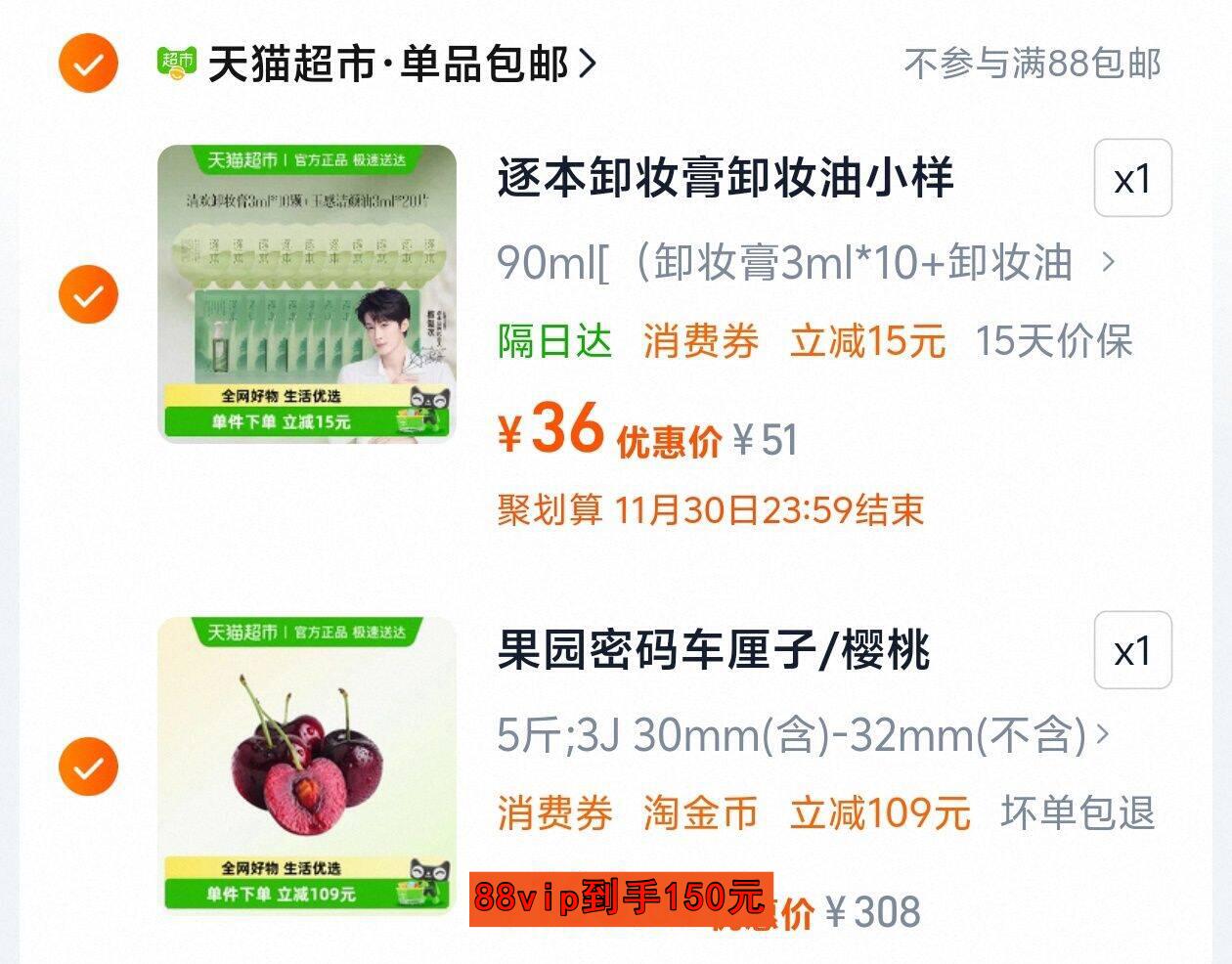Deselect the 果园密码车厘子 item checkbox

(88, 766)
